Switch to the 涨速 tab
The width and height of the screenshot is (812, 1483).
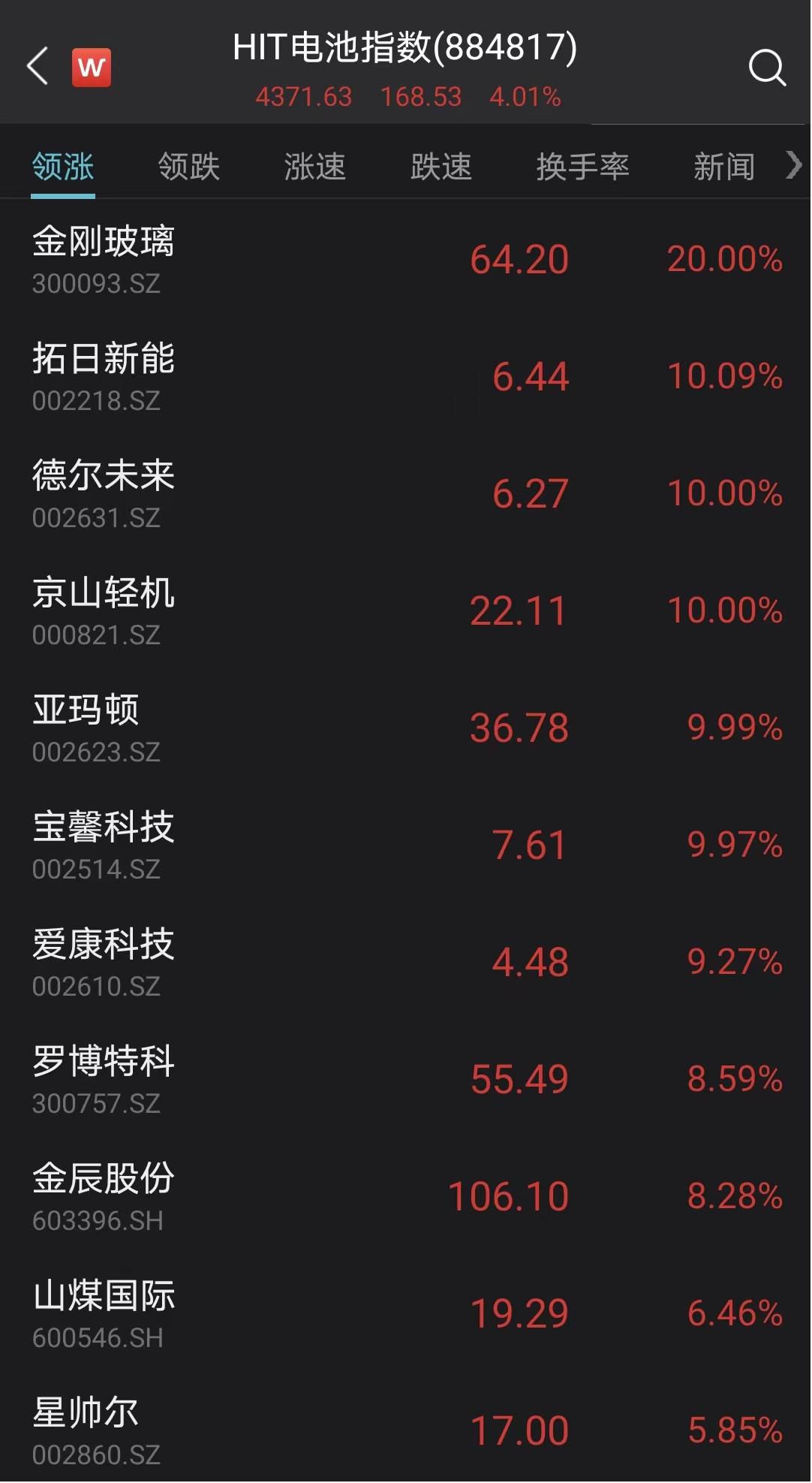point(314,166)
